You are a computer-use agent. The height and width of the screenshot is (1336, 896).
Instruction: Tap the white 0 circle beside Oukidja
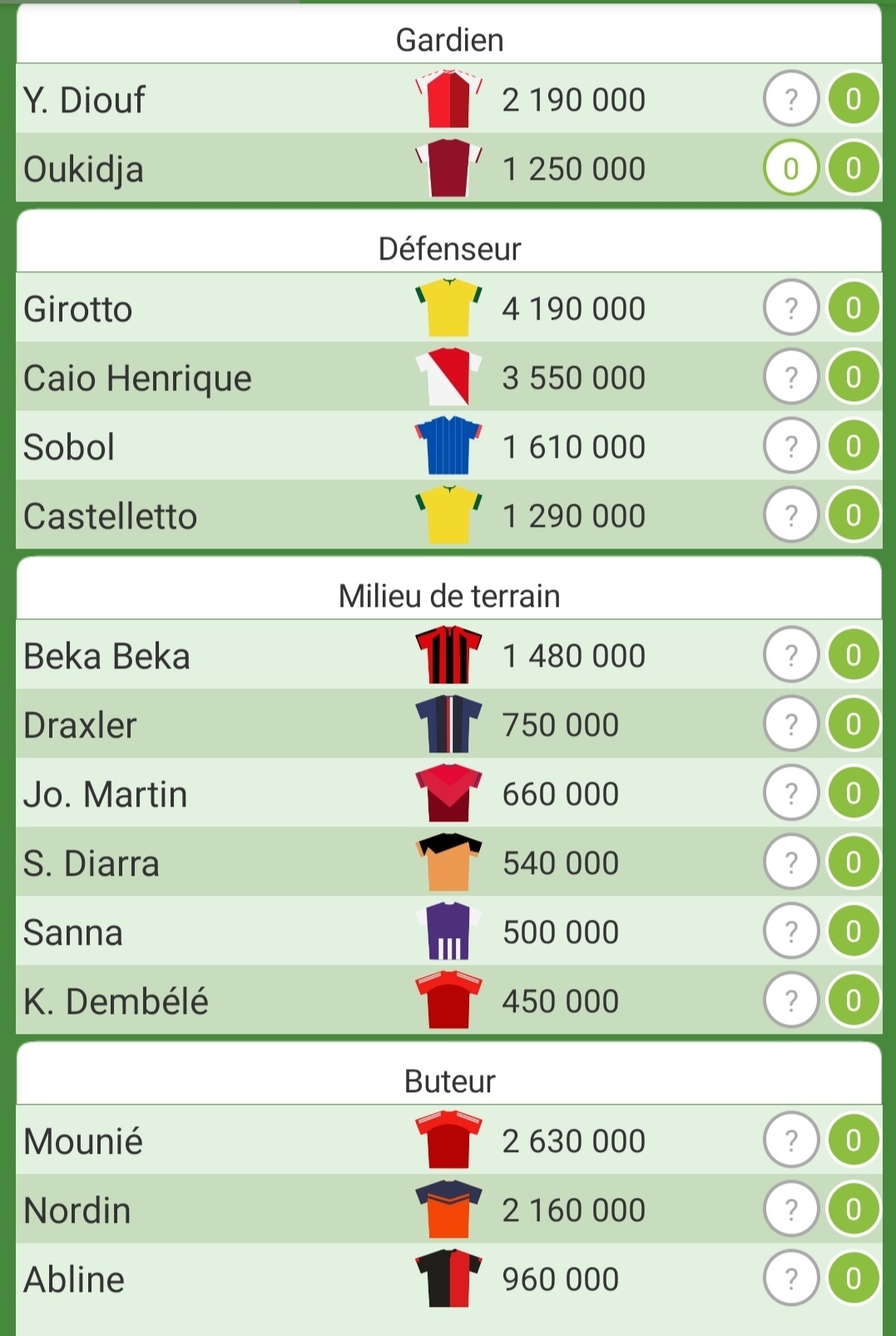tap(790, 169)
